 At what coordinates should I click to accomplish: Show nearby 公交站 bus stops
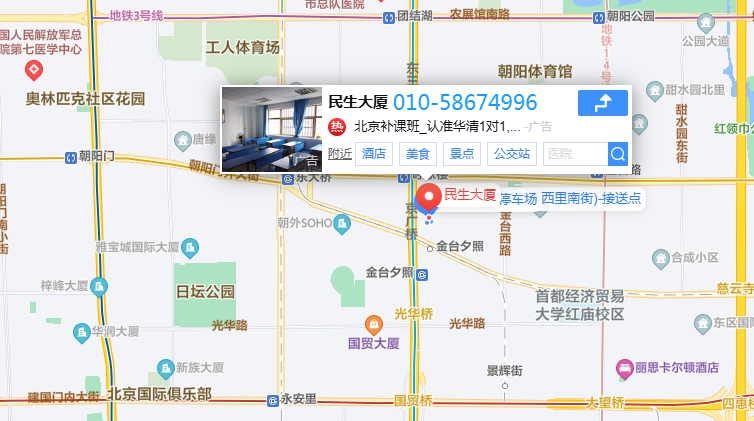tap(512, 154)
